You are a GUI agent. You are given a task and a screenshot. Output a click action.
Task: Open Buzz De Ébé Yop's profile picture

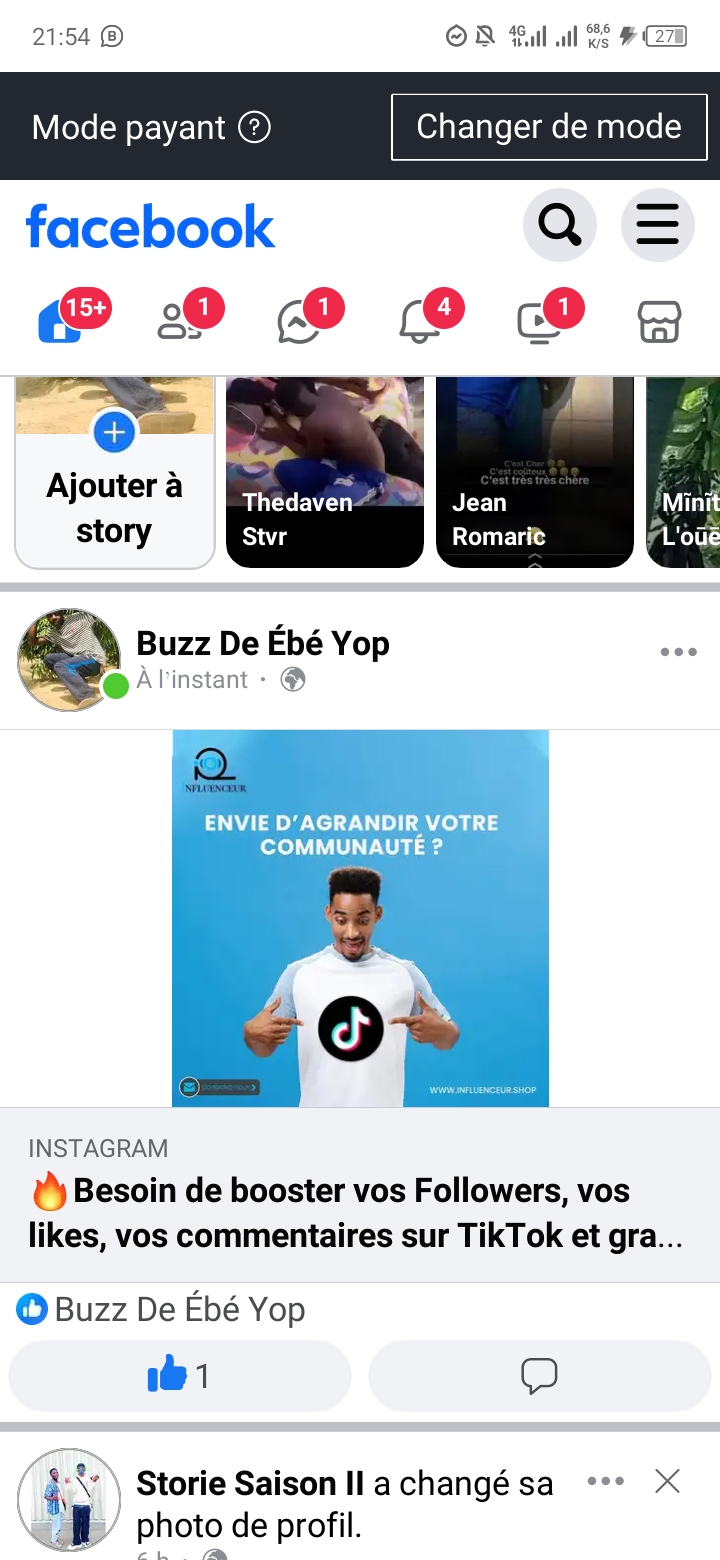pos(69,660)
